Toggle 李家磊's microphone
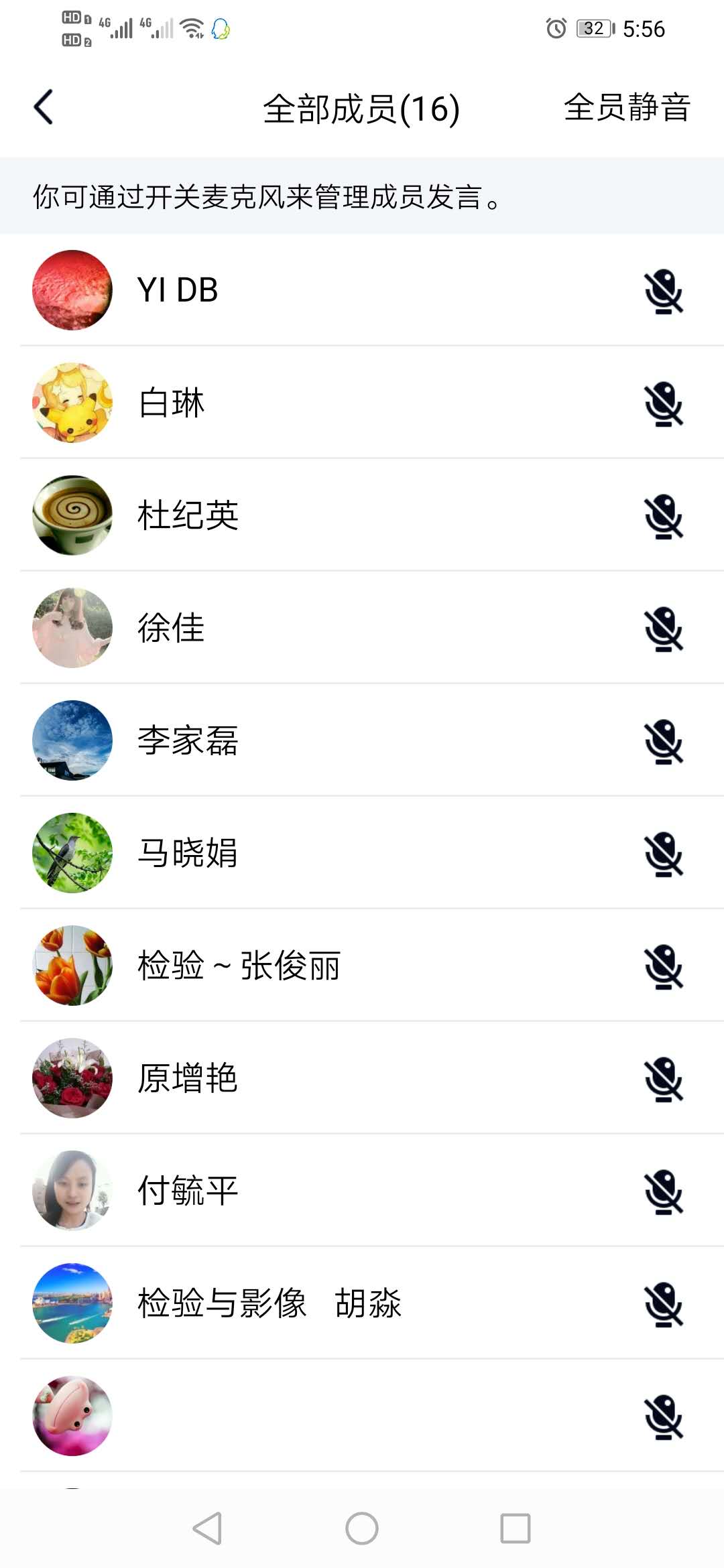Viewport: 724px width, 1568px height. point(663,742)
